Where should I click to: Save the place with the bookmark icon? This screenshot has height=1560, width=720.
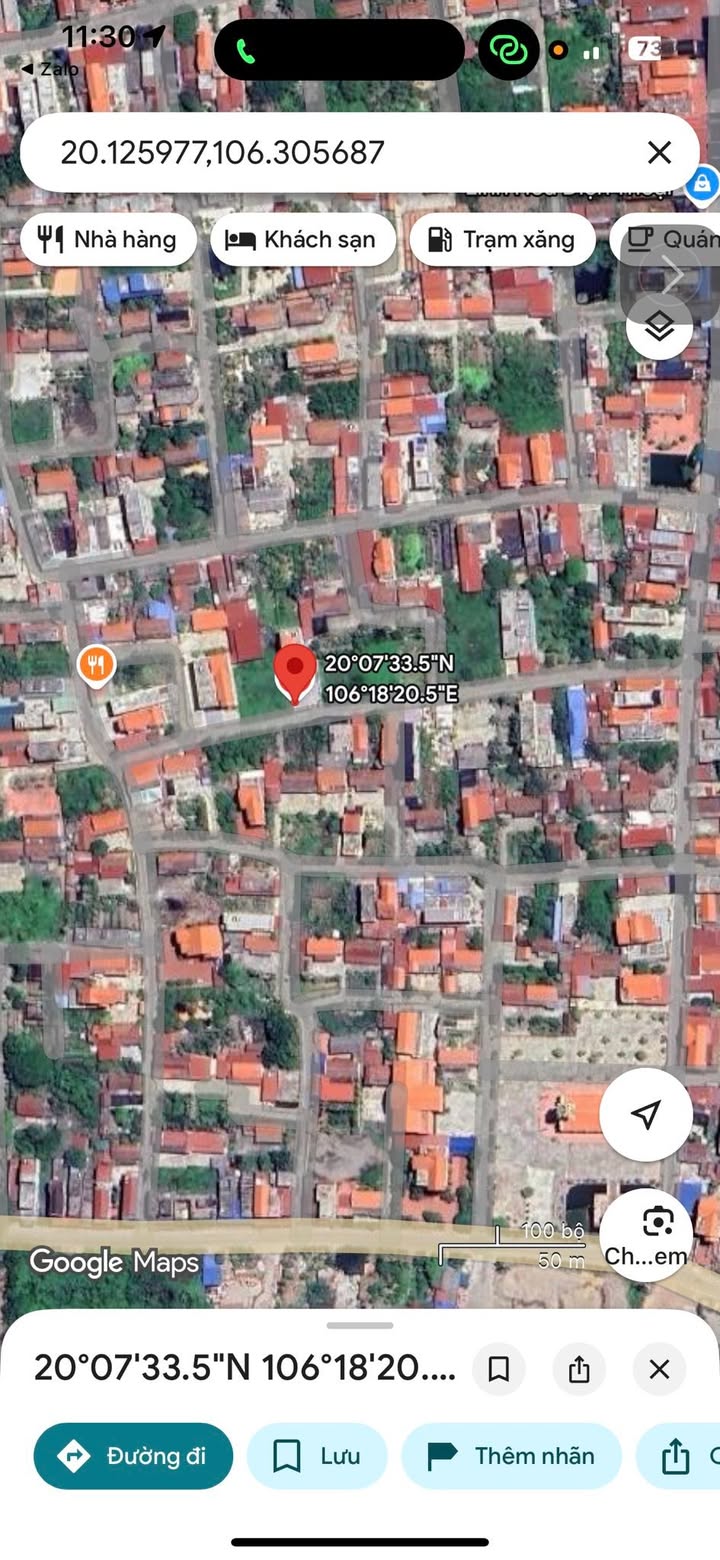498,1369
